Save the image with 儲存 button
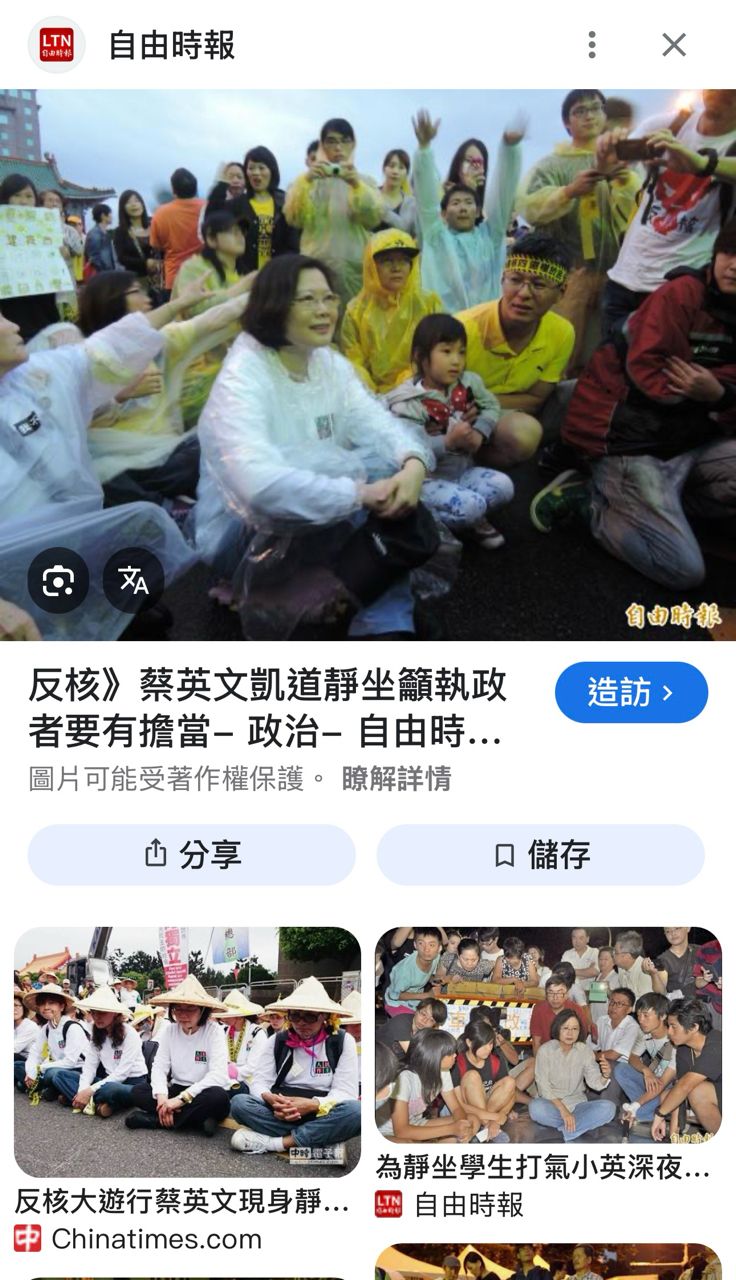736x1280 pixels. click(x=541, y=854)
